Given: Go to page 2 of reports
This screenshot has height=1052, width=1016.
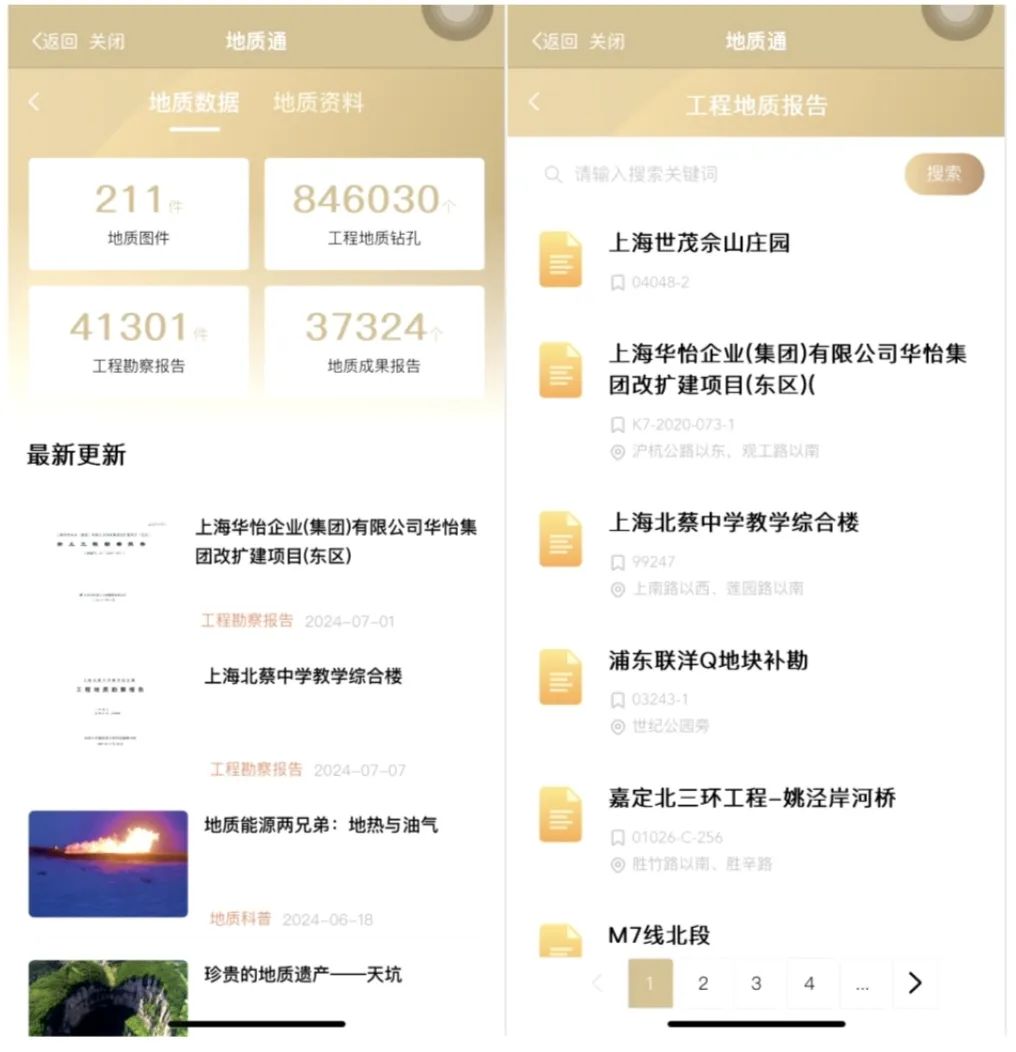Looking at the screenshot, I should (703, 984).
